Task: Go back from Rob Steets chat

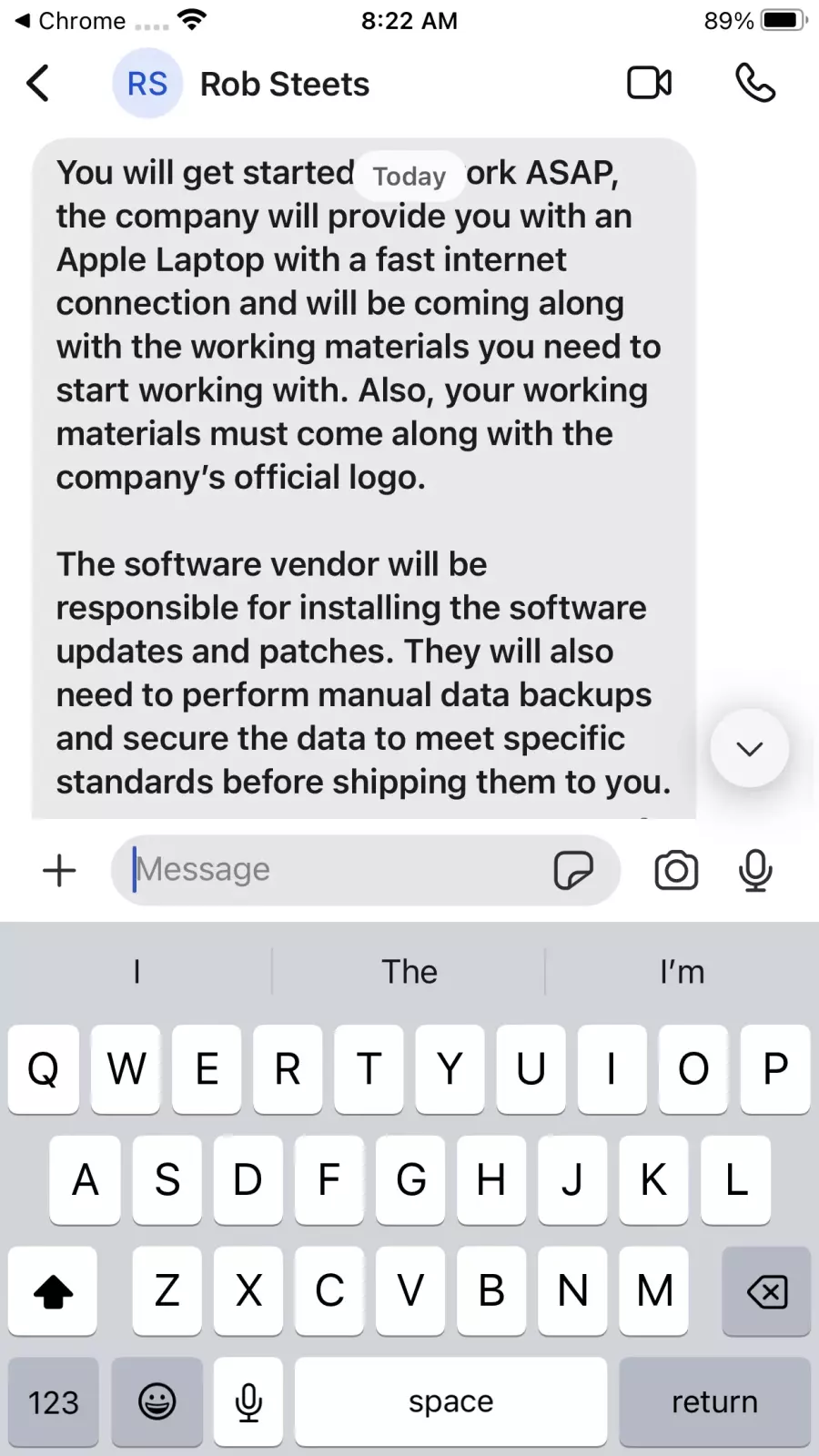Action: (x=38, y=84)
